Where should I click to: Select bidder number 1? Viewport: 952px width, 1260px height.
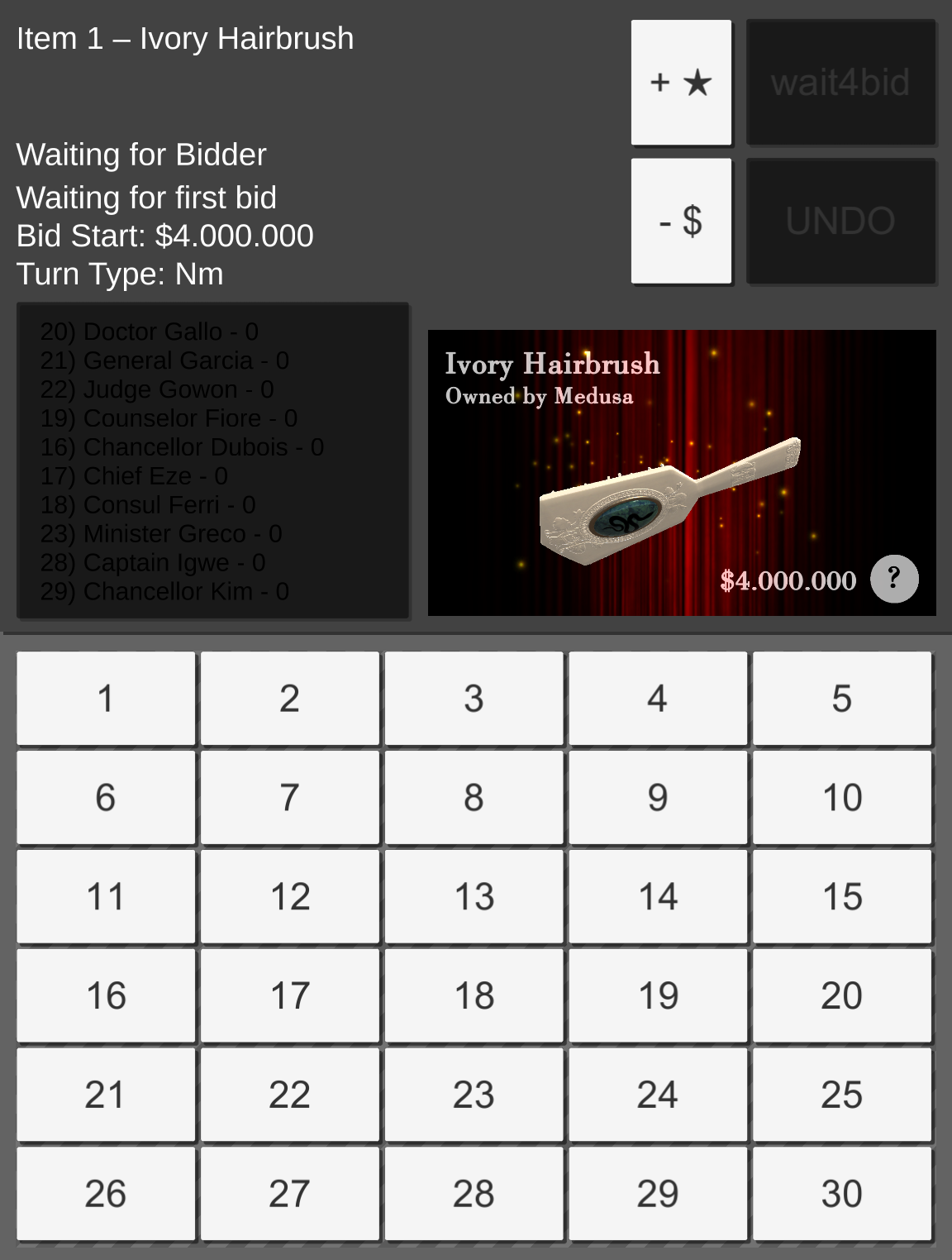click(106, 699)
